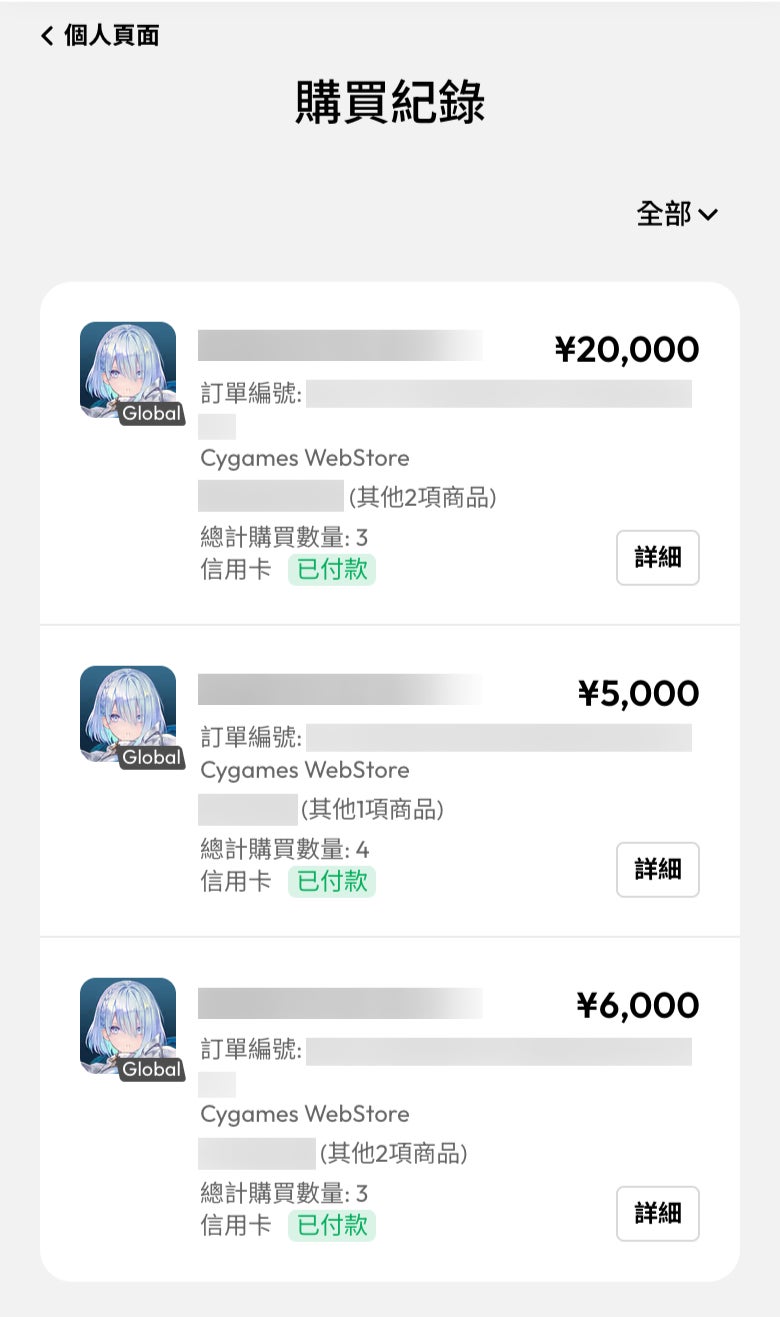Click the chevron beside 全部
Screen dimensions: 780x1317
pos(709,213)
